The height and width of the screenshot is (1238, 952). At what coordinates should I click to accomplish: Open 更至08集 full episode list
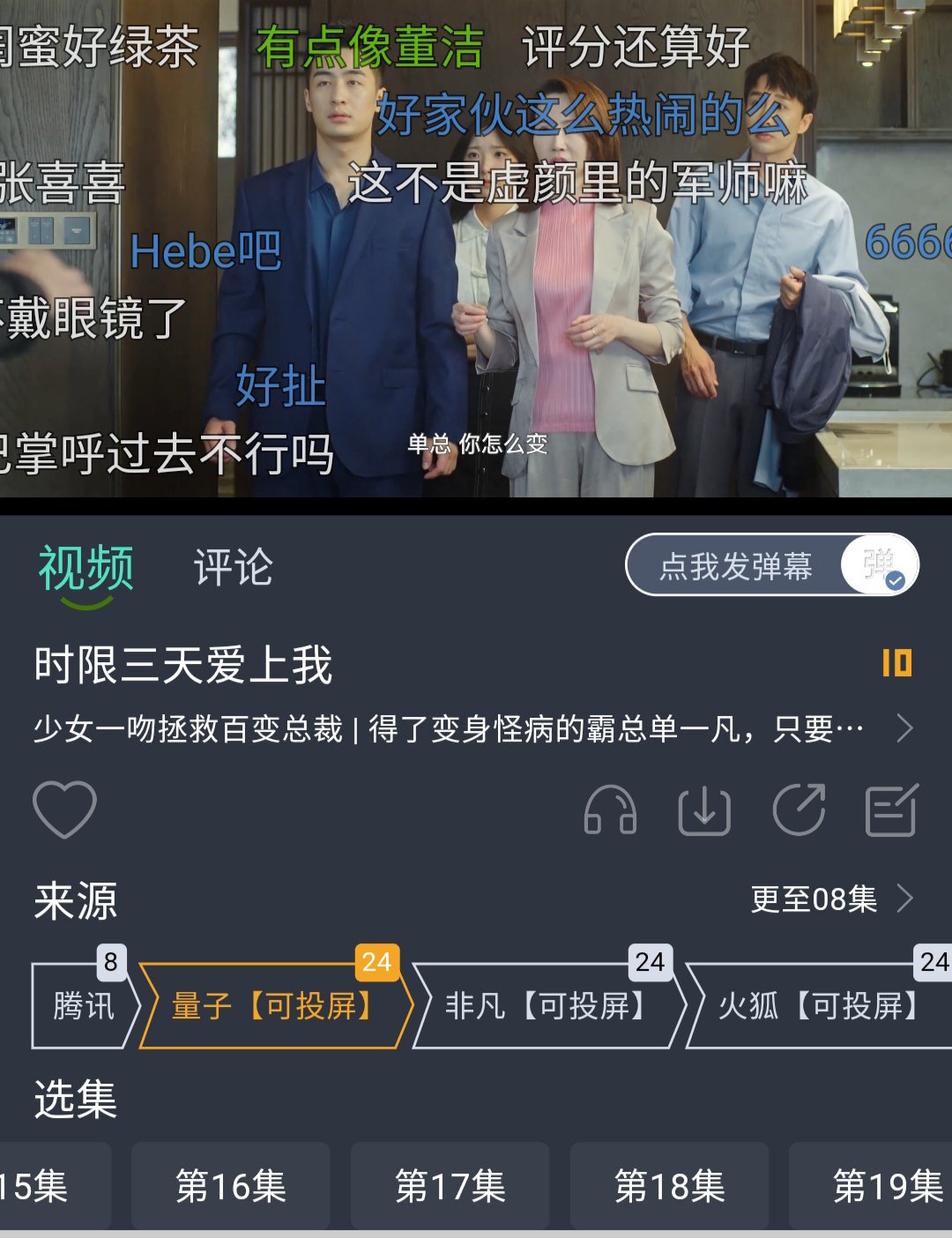coord(831,899)
